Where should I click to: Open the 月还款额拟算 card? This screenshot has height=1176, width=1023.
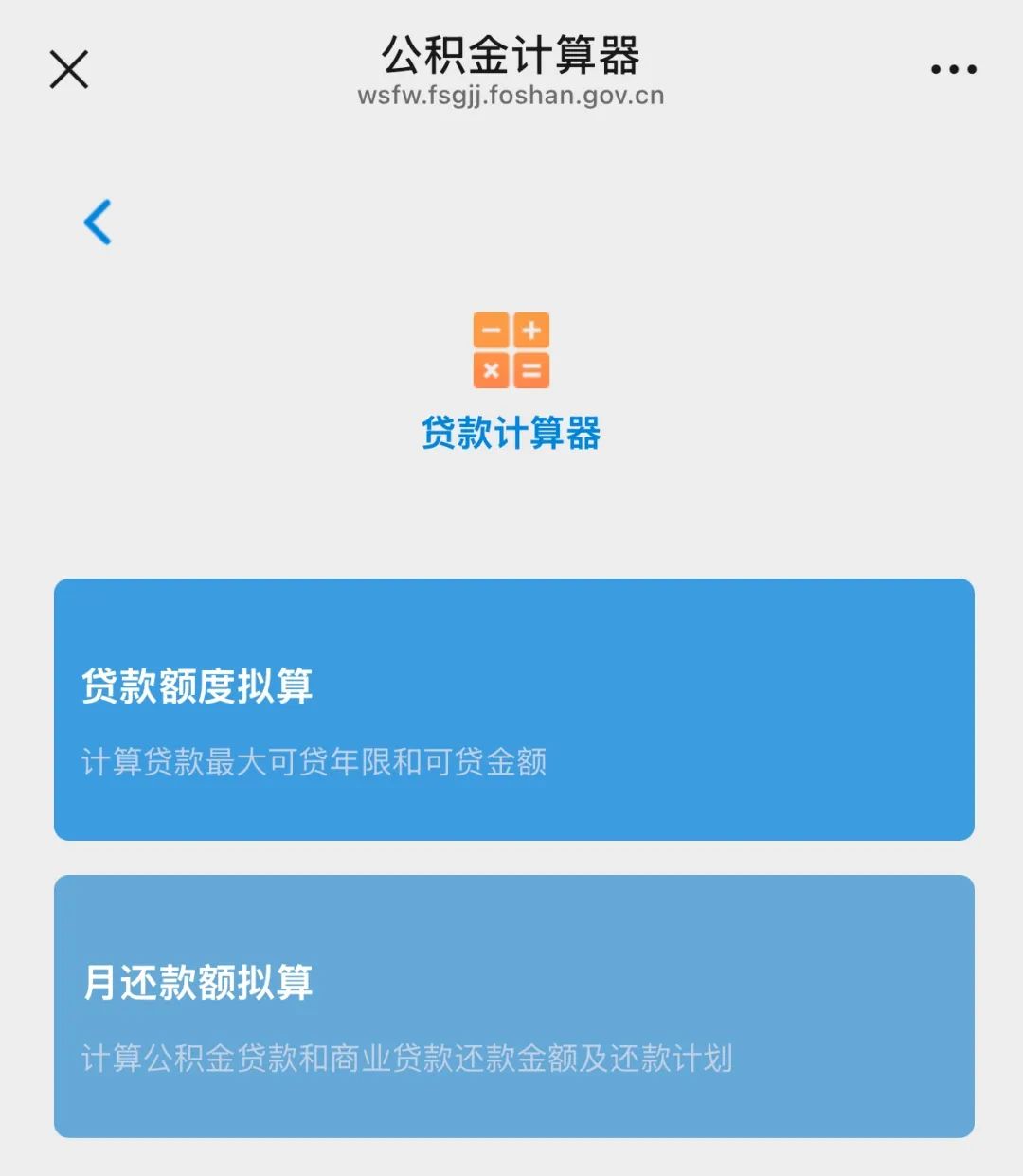pyautogui.click(x=513, y=1006)
